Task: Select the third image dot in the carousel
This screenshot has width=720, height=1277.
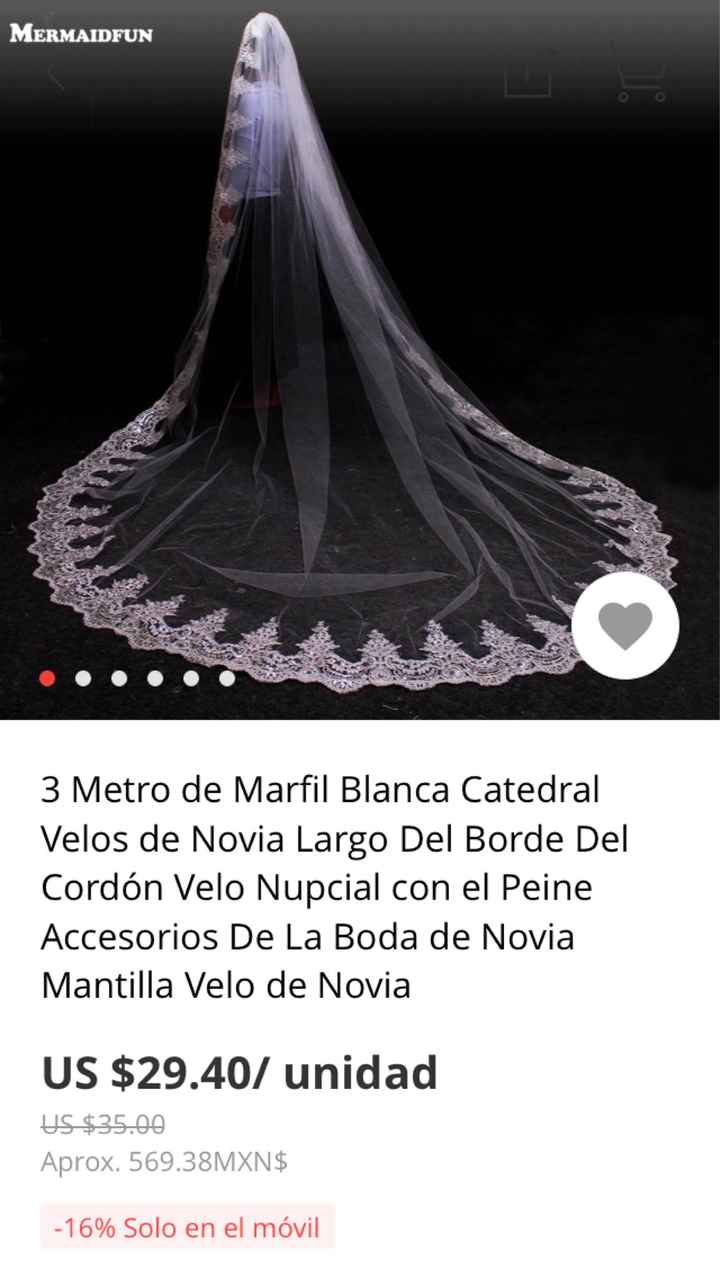Action: click(x=120, y=678)
